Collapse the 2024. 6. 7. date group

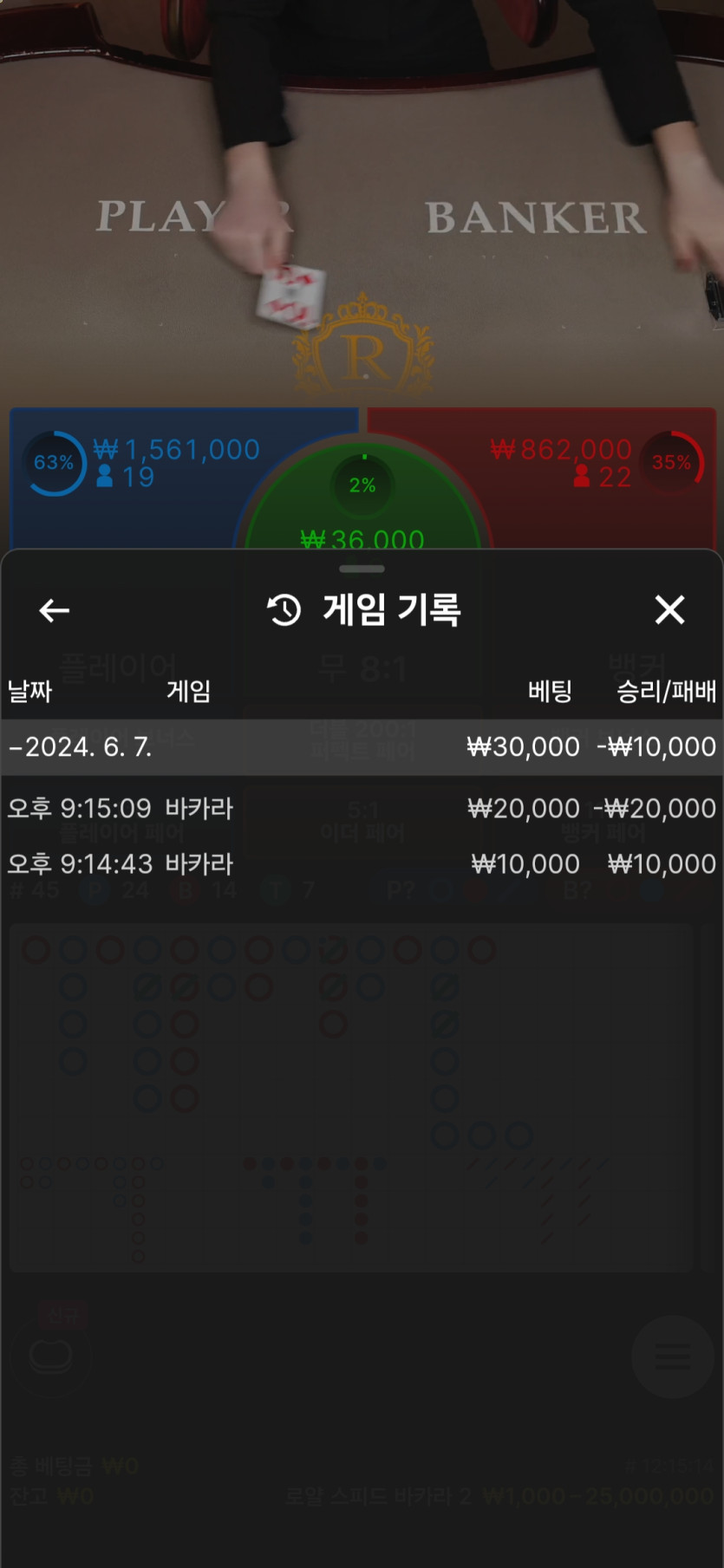click(x=81, y=746)
